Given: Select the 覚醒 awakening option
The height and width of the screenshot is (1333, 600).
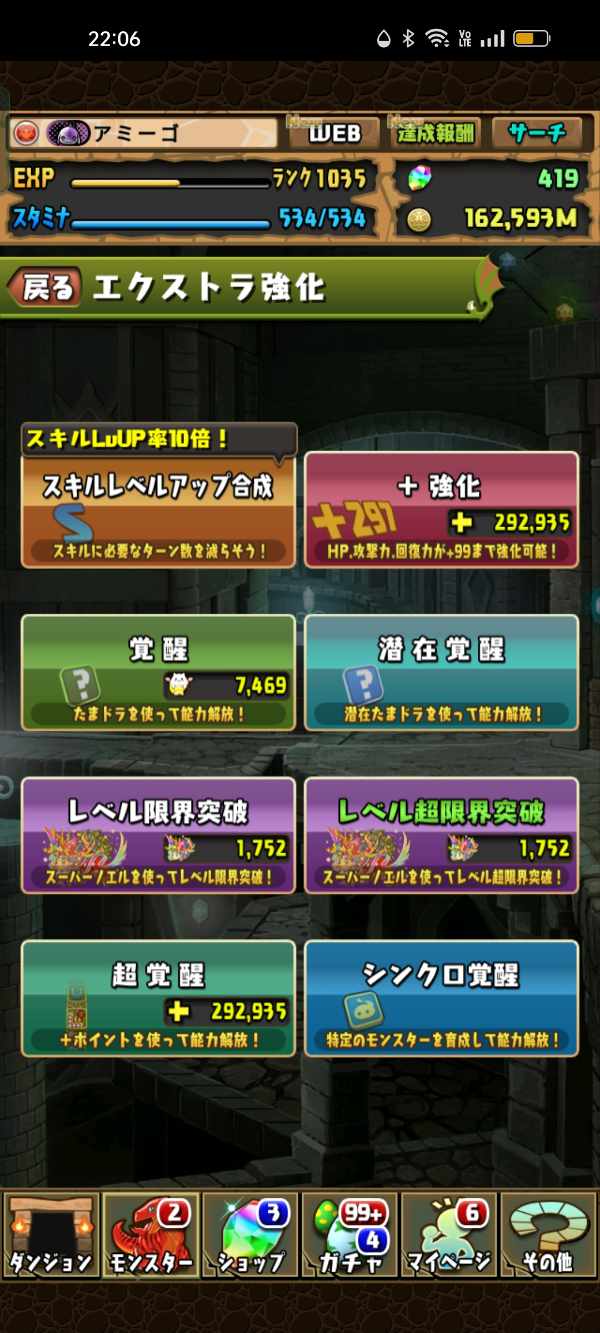Looking at the screenshot, I should (x=158, y=672).
